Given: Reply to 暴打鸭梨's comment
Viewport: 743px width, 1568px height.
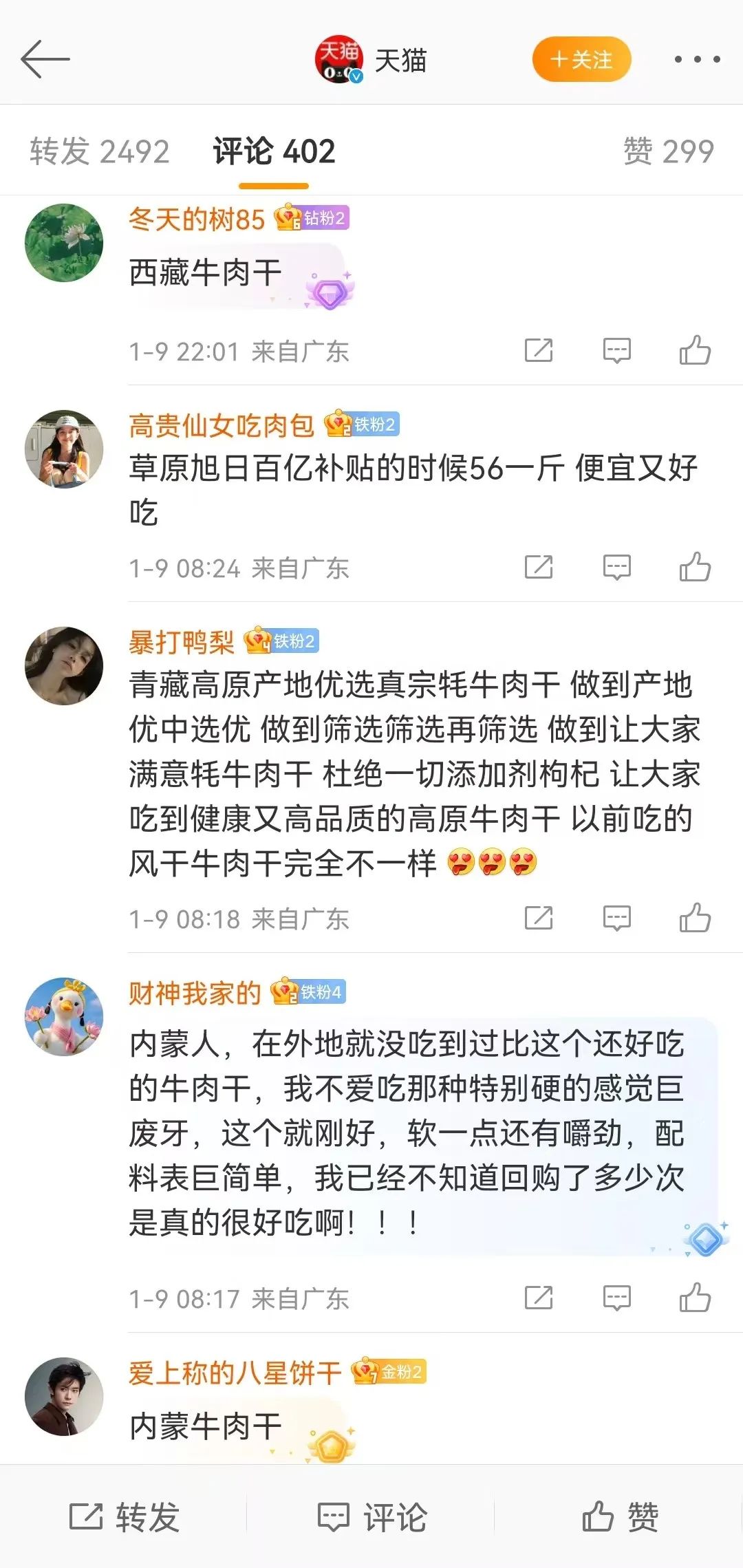Looking at the screenshot, I should click(616, 918).
